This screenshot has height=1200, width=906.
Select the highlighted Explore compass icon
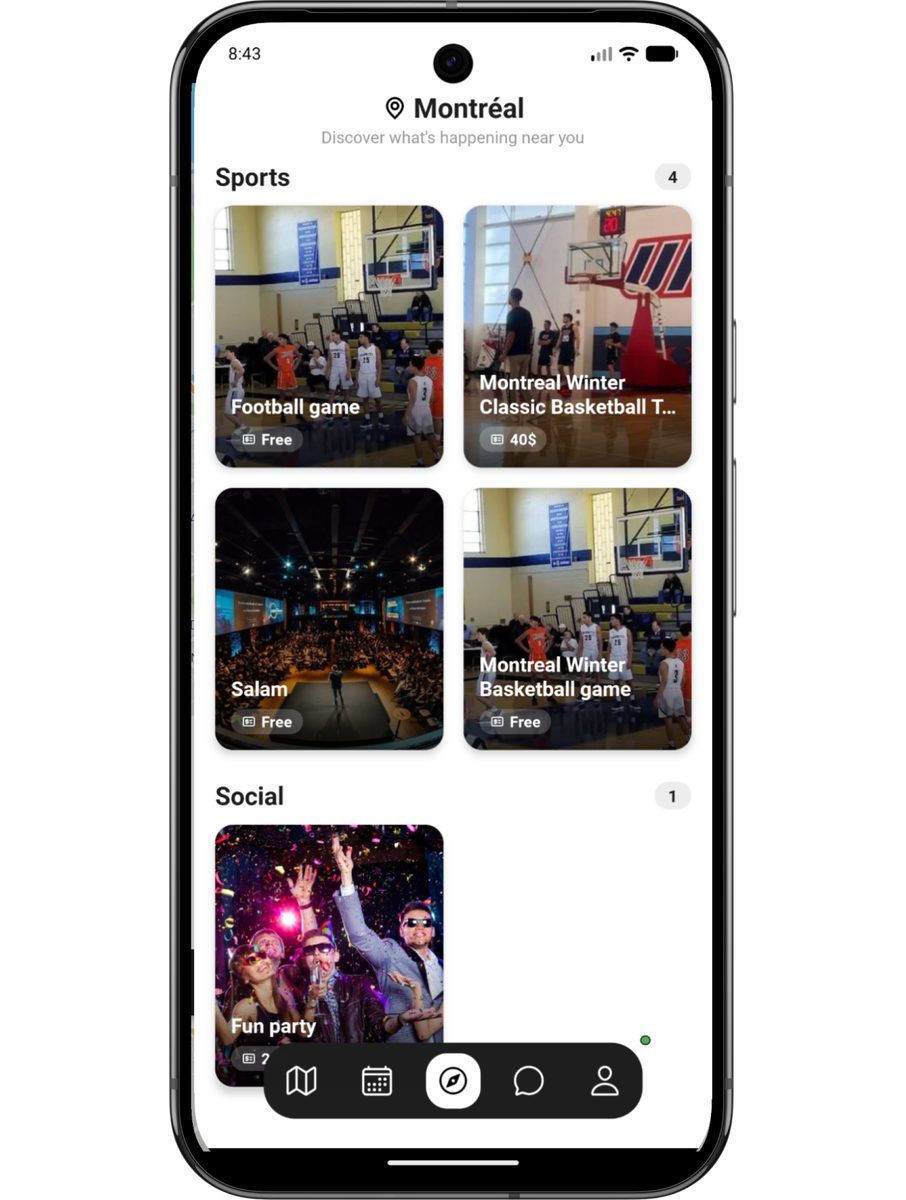click(x=453, y=1081)
